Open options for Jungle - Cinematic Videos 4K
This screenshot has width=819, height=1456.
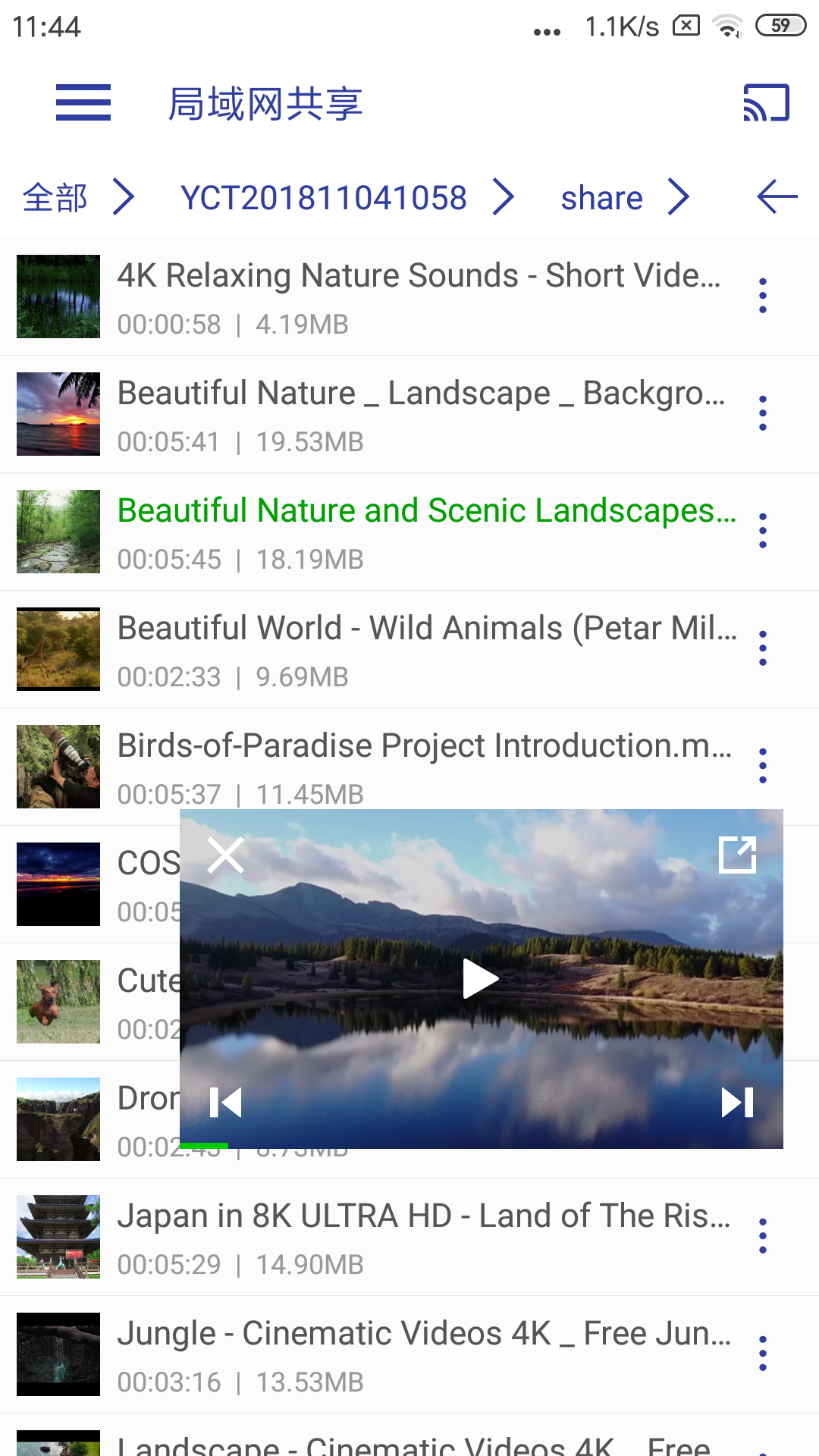click(763, 1354)
